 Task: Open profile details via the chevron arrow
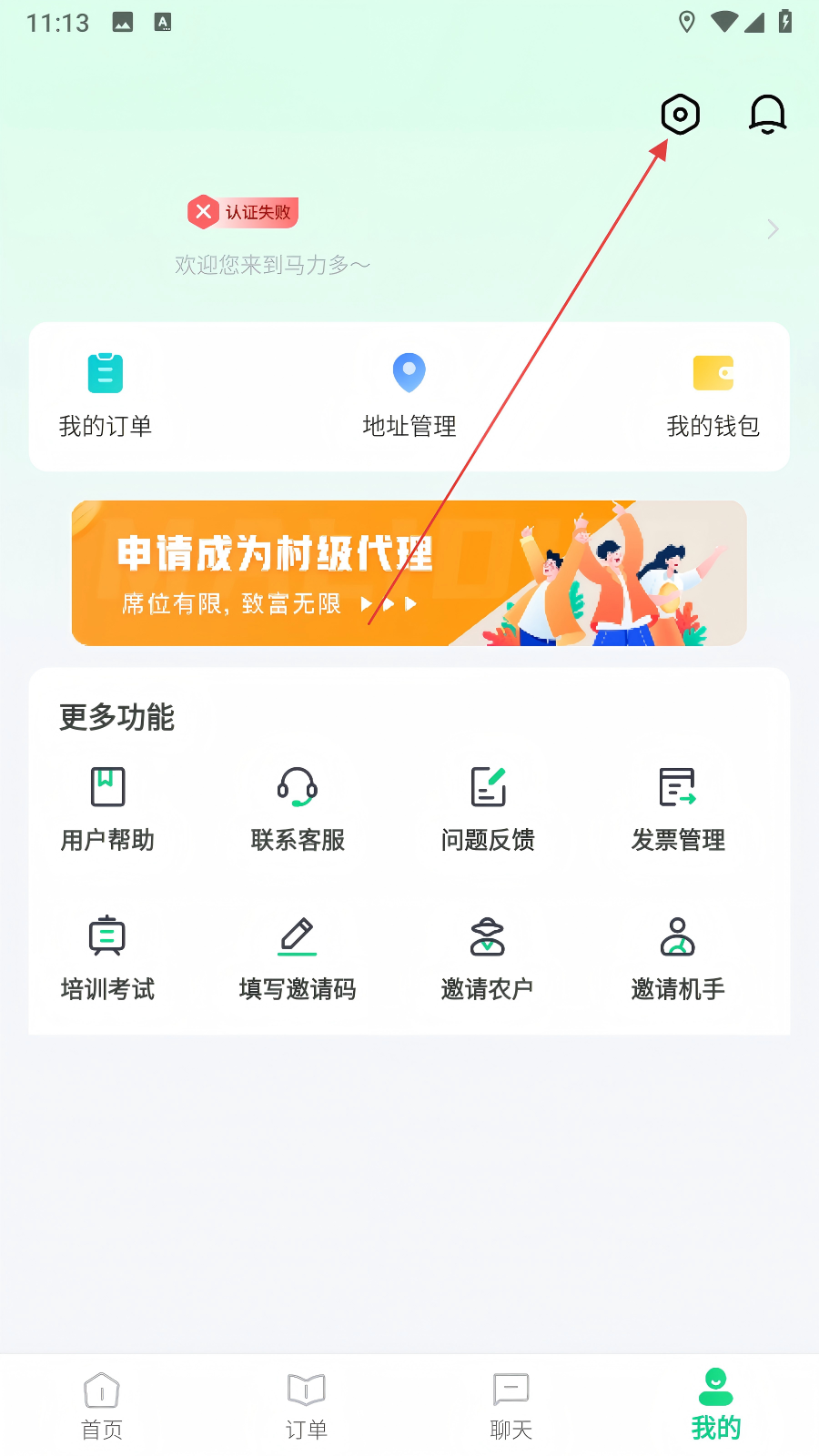click(773, 229)
